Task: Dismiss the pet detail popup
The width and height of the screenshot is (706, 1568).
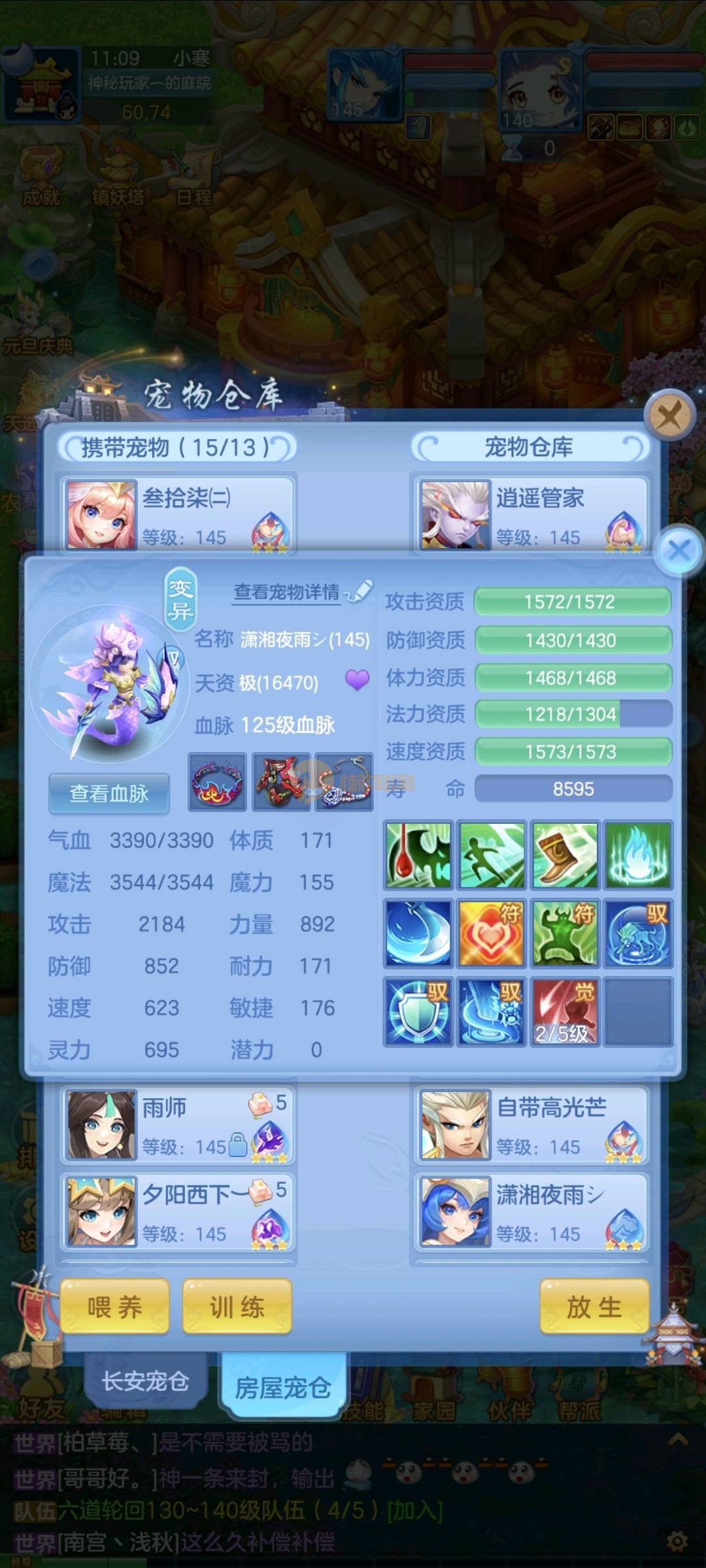Action: (680, 550)
